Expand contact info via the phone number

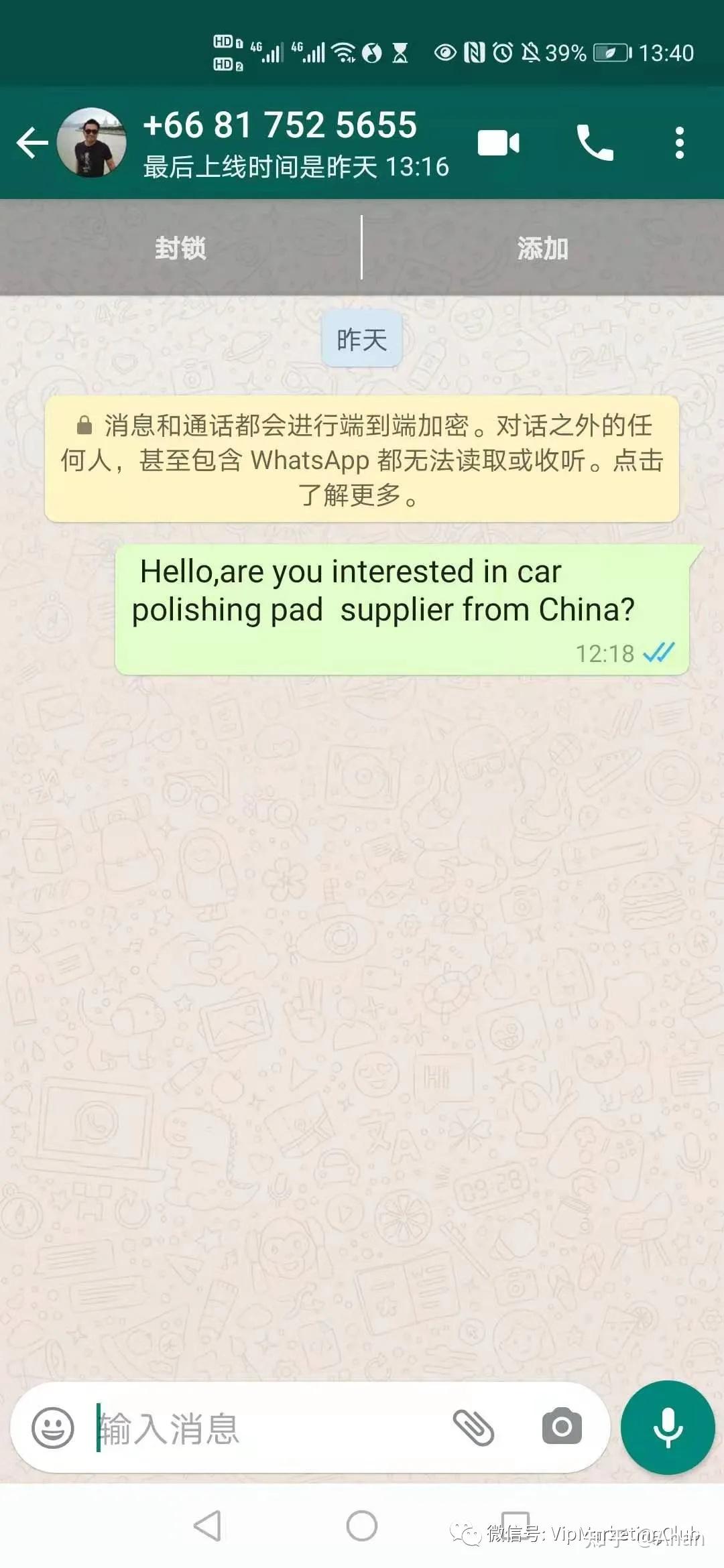click(x=282, y=125)
